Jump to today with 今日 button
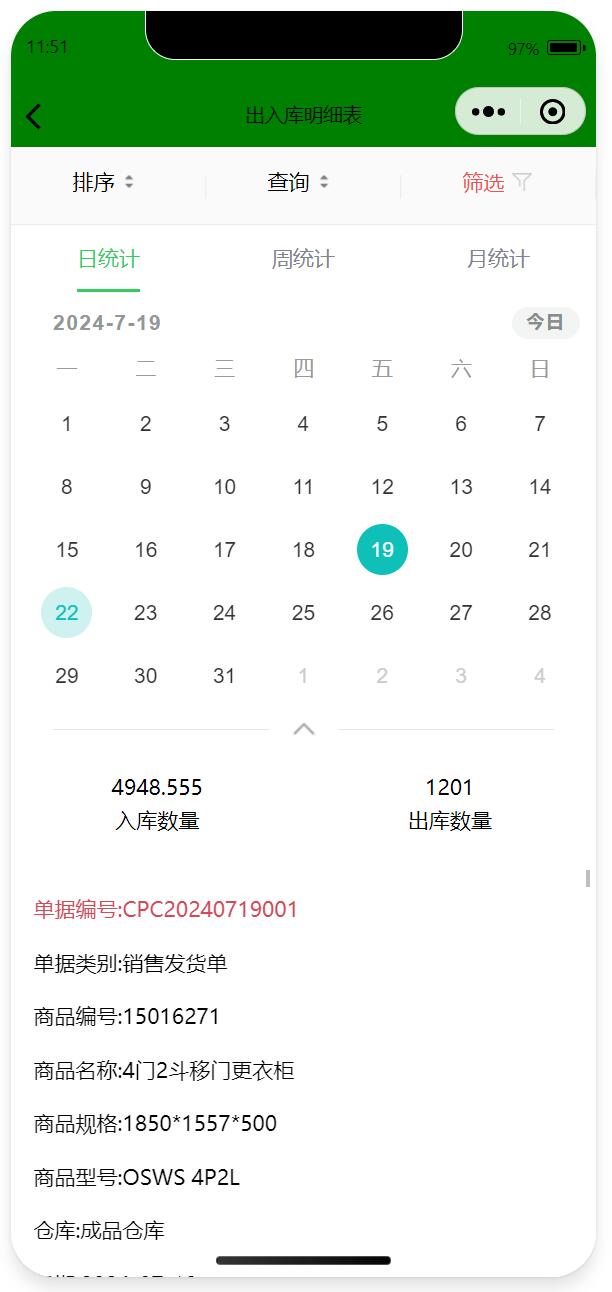612x1292 pixels. (x=545, y=322)
